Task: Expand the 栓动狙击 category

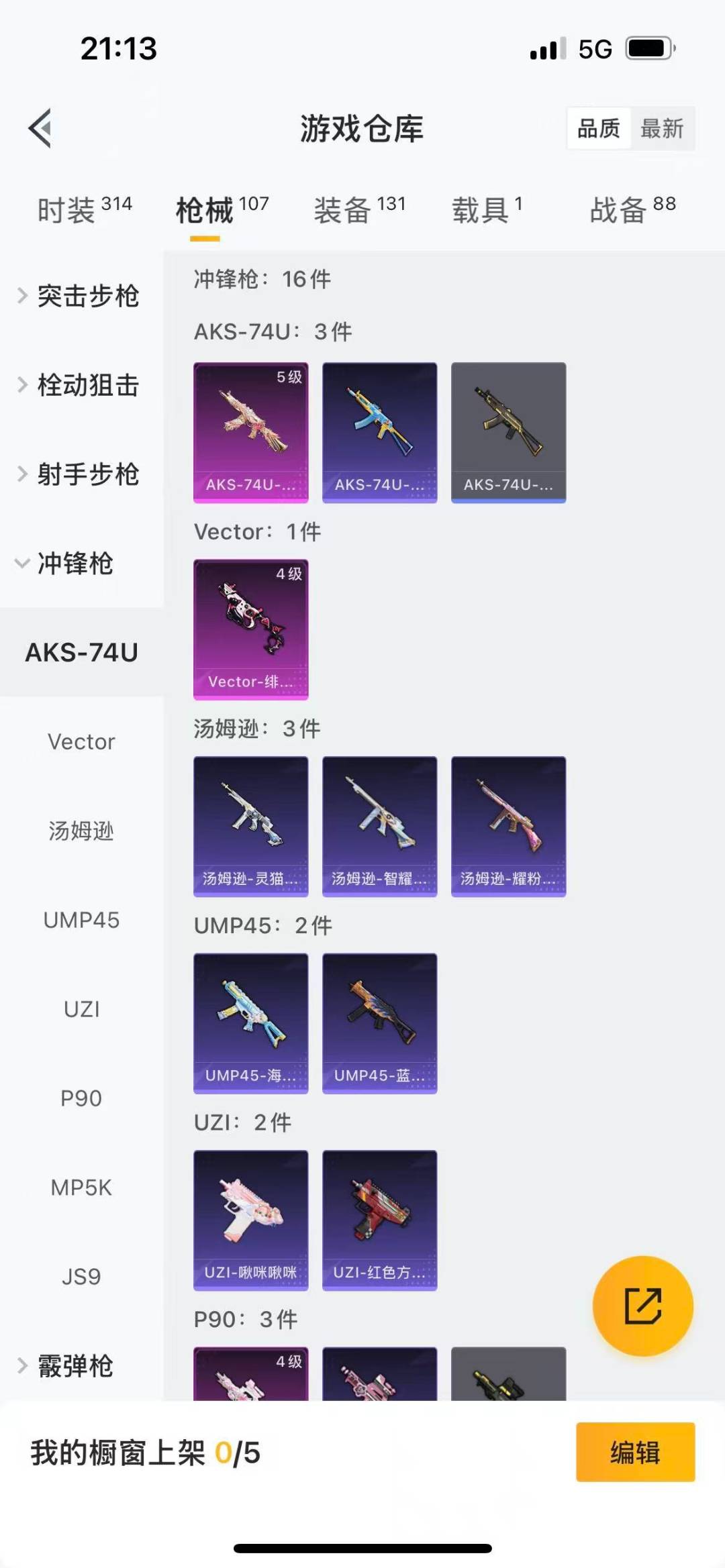Action: coord(81,385)
